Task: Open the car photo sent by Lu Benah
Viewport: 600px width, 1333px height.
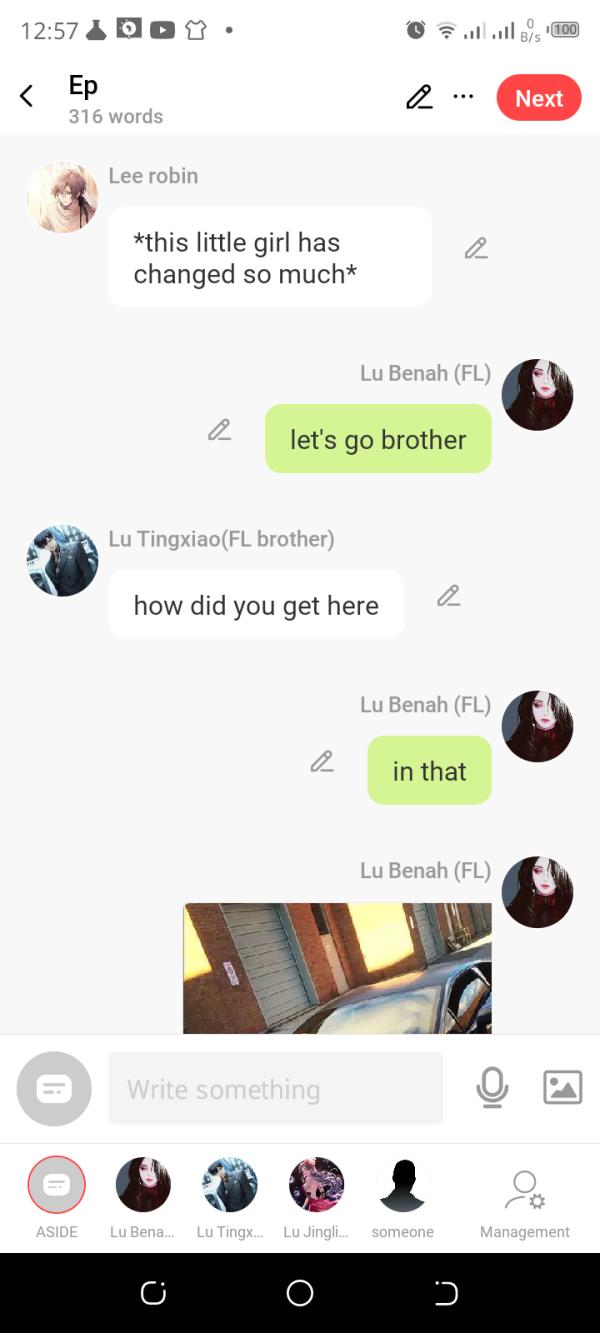Action: coord(337,967)
